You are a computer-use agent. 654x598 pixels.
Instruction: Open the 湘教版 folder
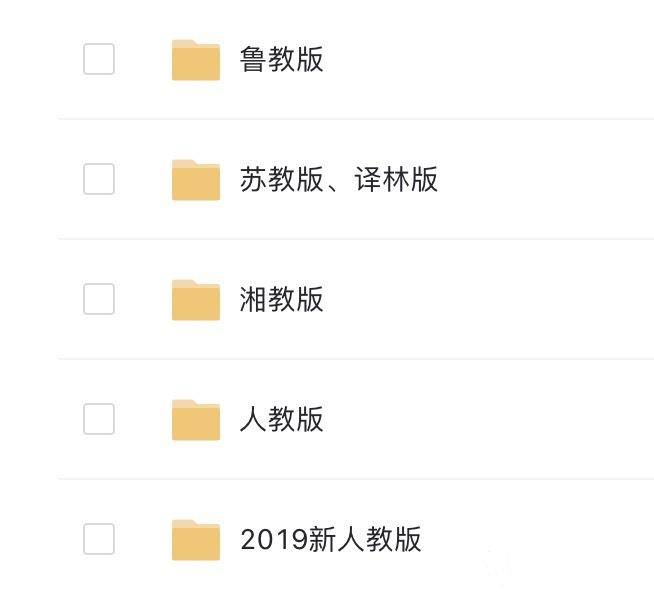pyautogui.click(x=281, y=300)
